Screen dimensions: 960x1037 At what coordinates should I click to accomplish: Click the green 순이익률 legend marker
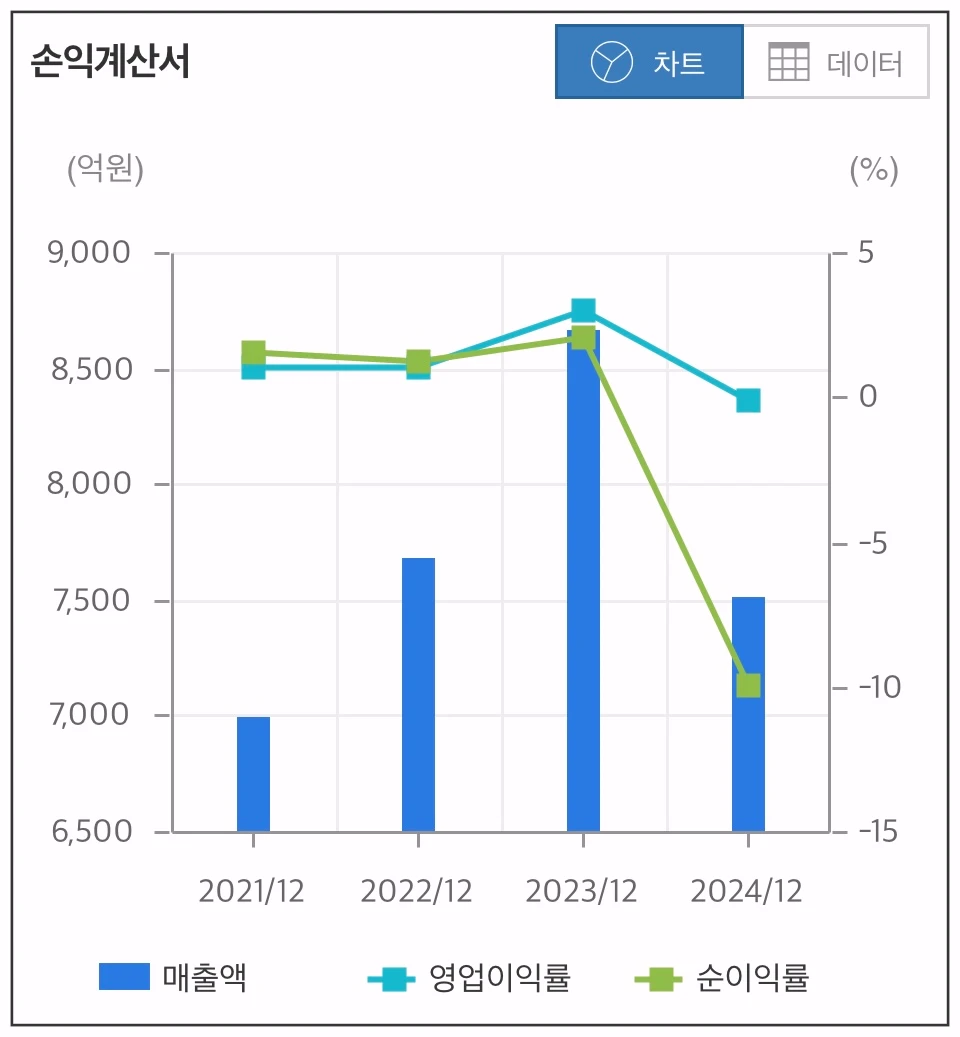click(x=660, y=976)
